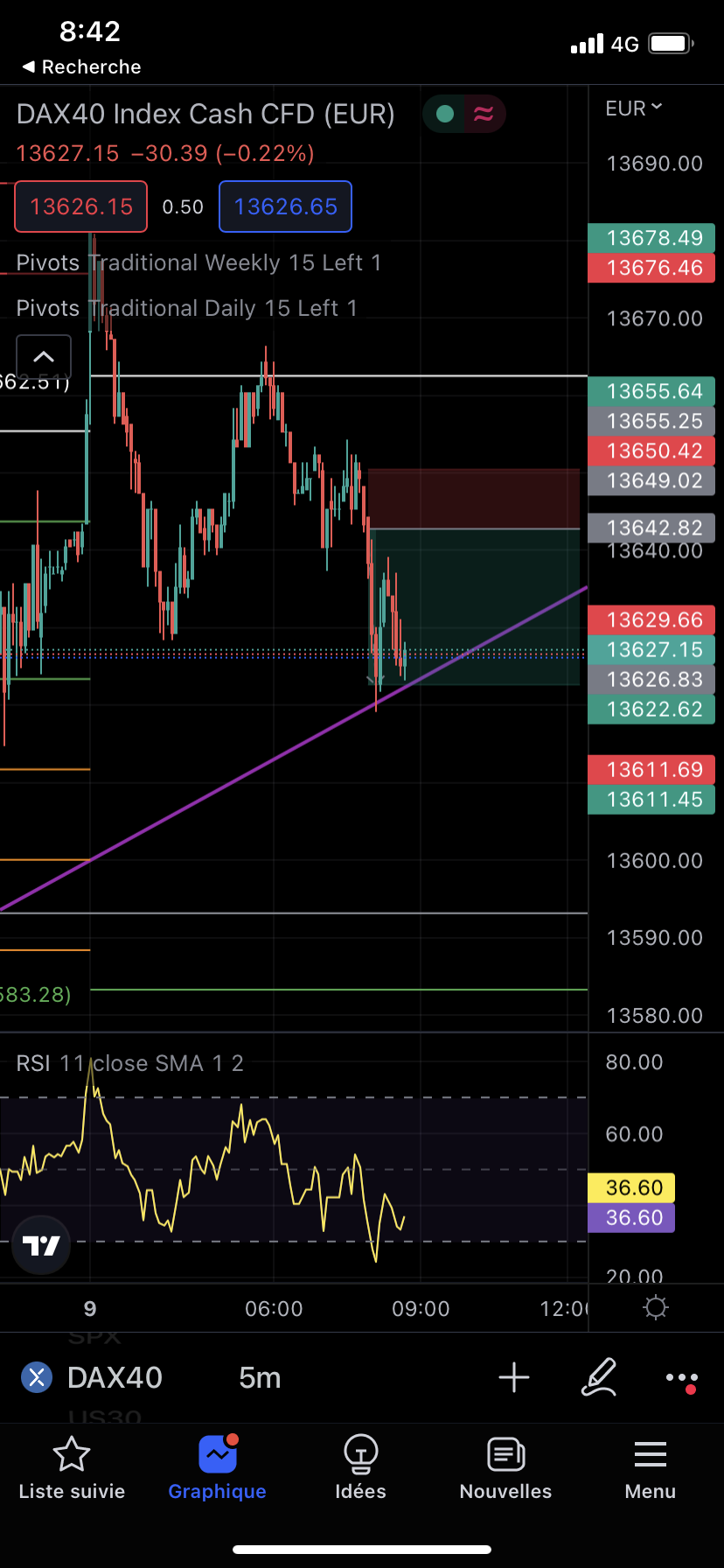Select Pivots Traditional Weekly indicator label
Screen dimensions: 724x1568
click(198, 262)
